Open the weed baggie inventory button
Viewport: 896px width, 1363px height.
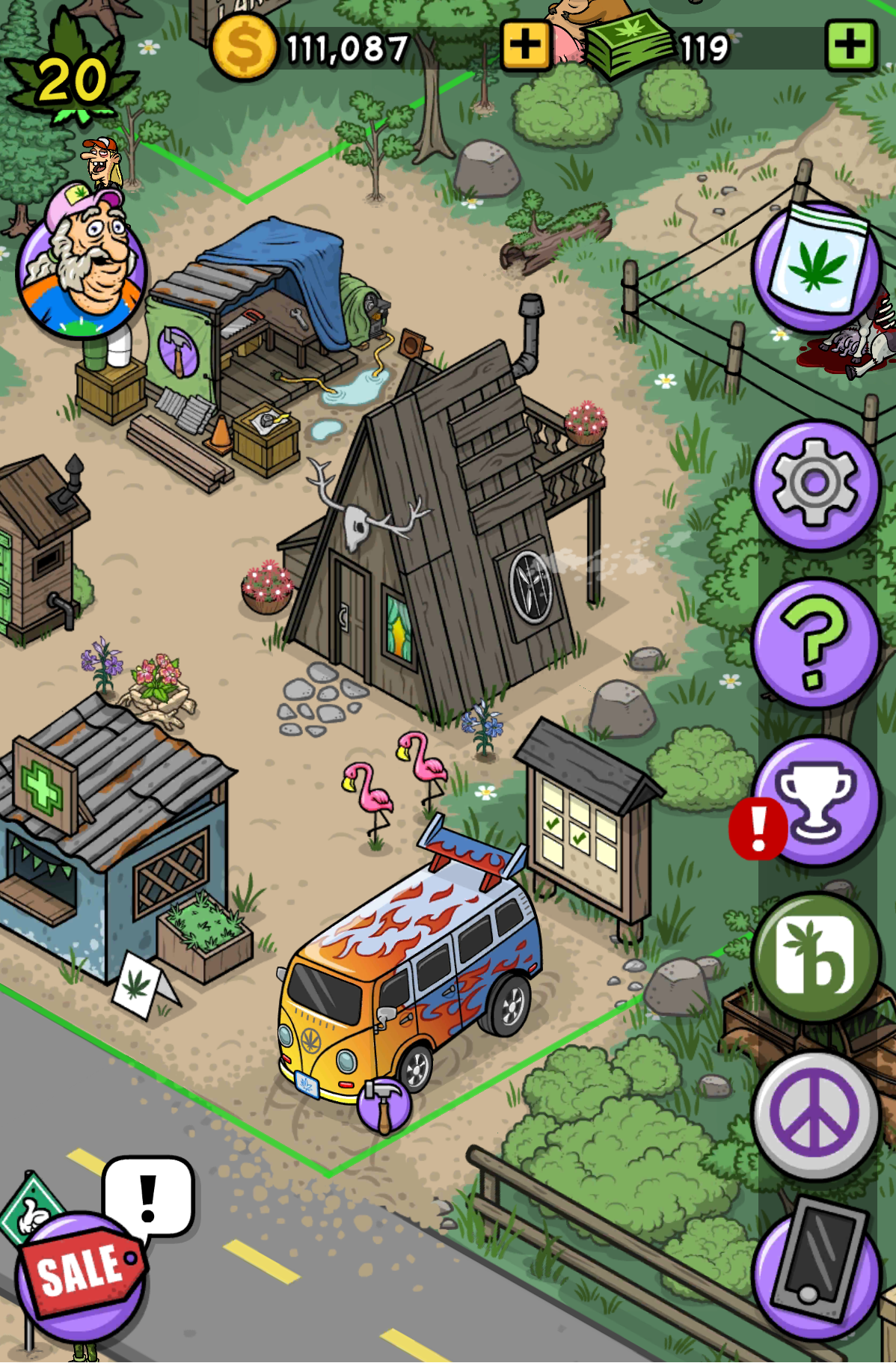tap(817, 269)
